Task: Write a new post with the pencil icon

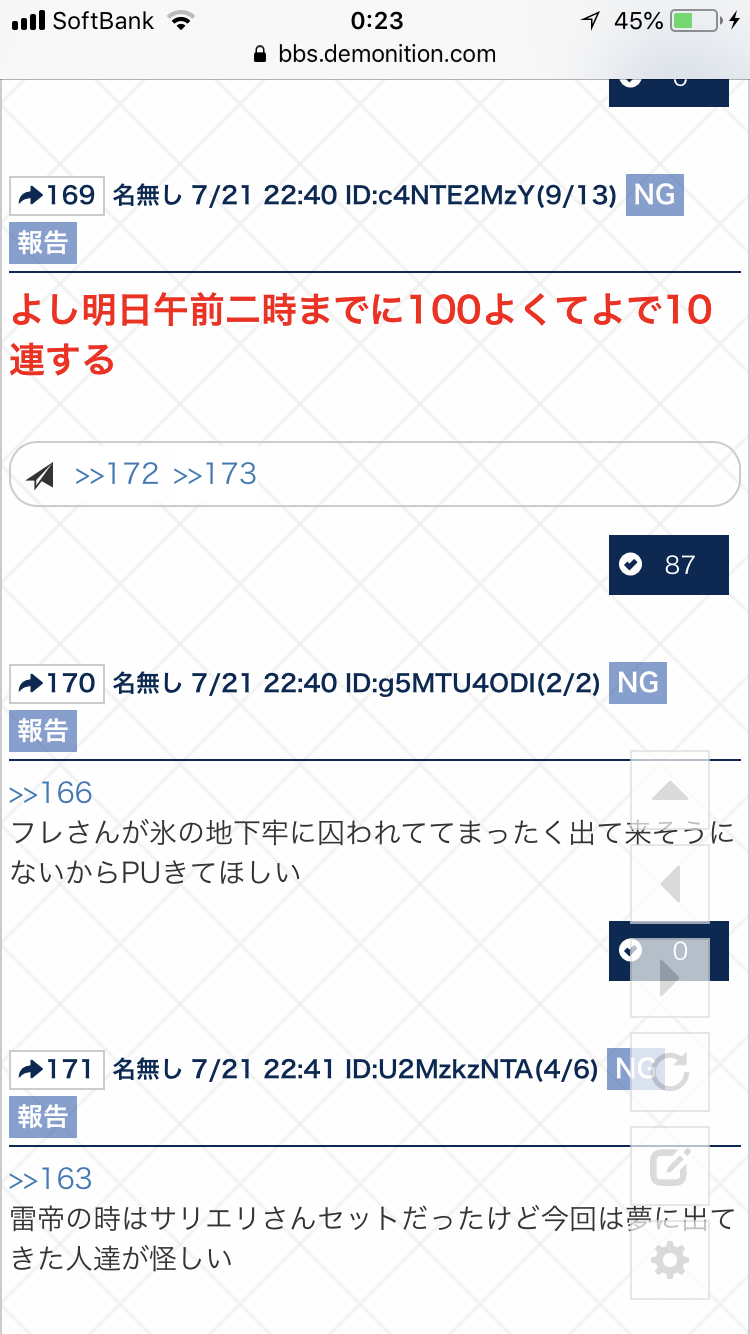Action: (670, 1166)
